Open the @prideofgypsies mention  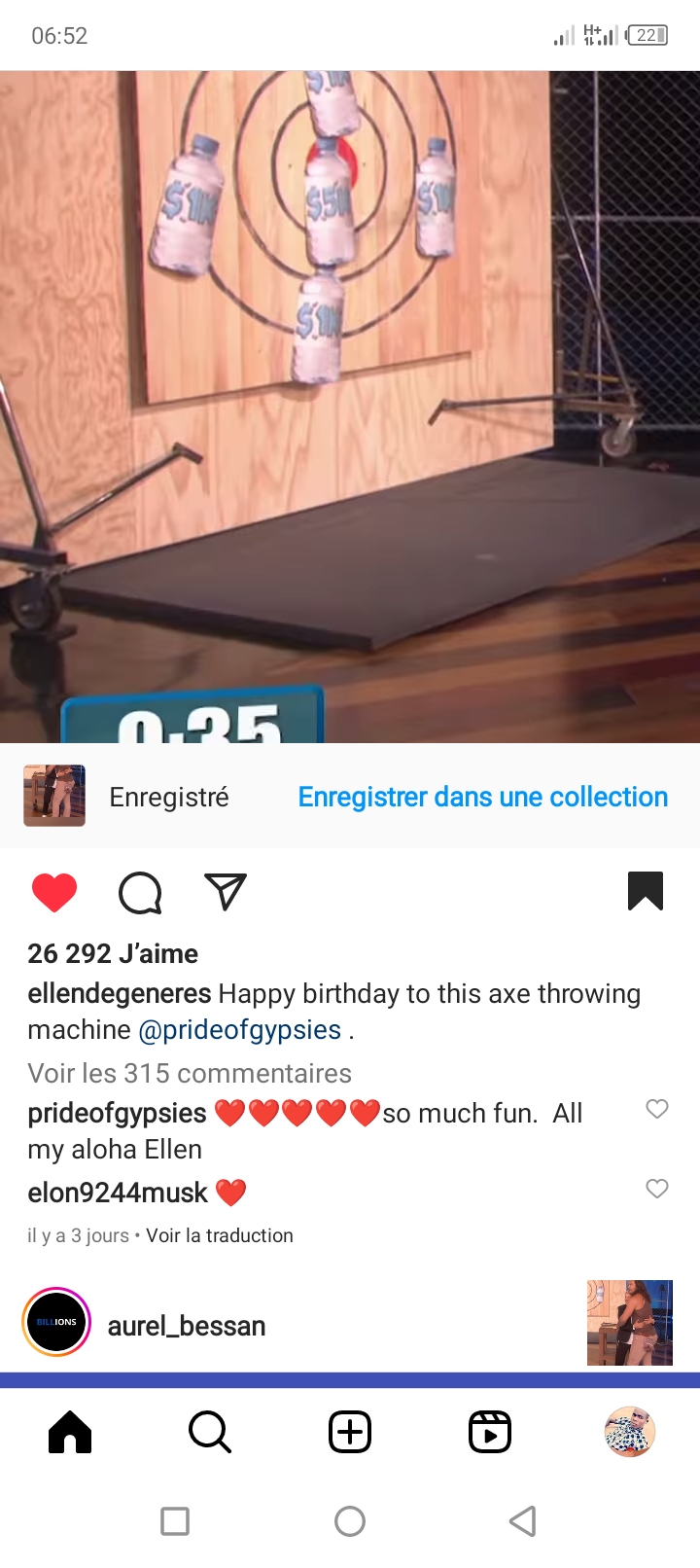coord(240,1030)
